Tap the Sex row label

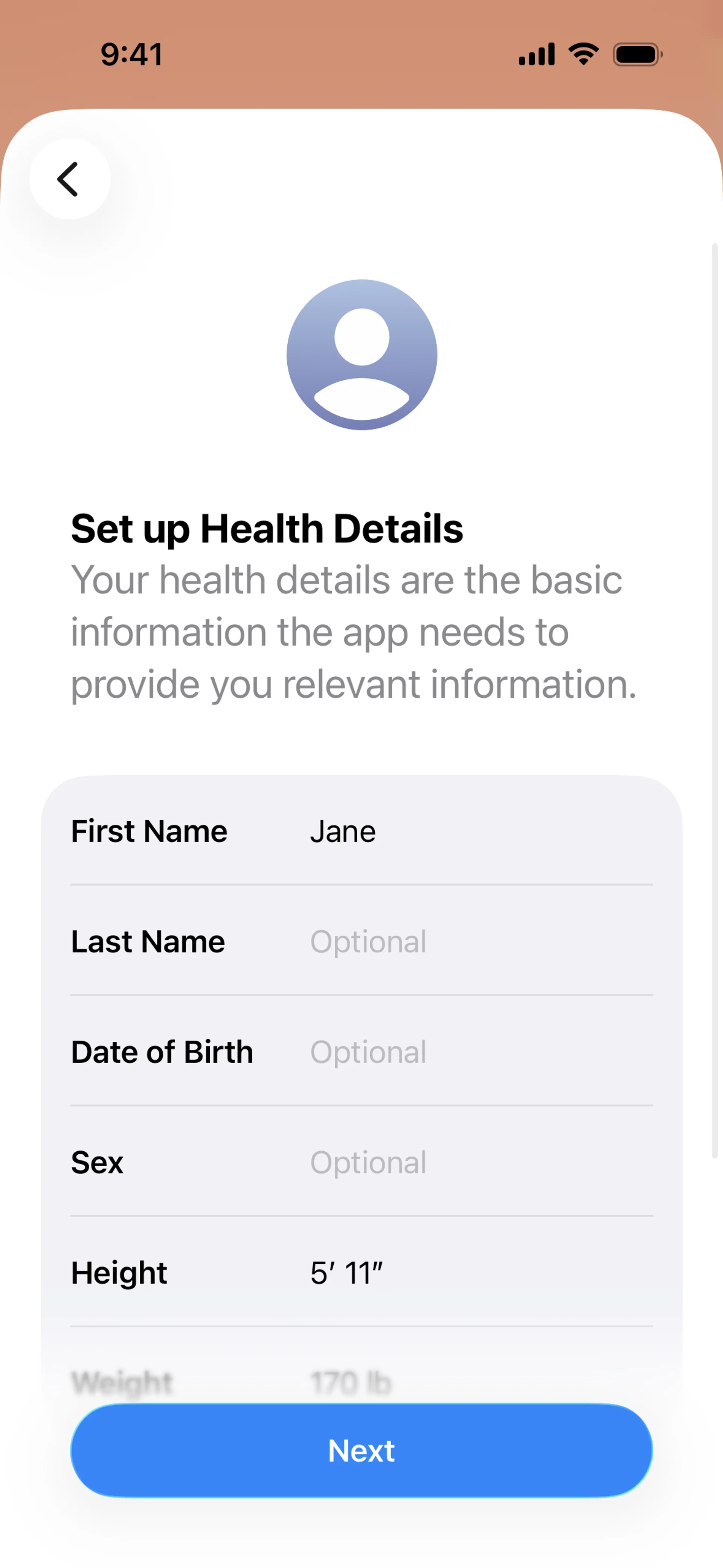click(96, 1162)
